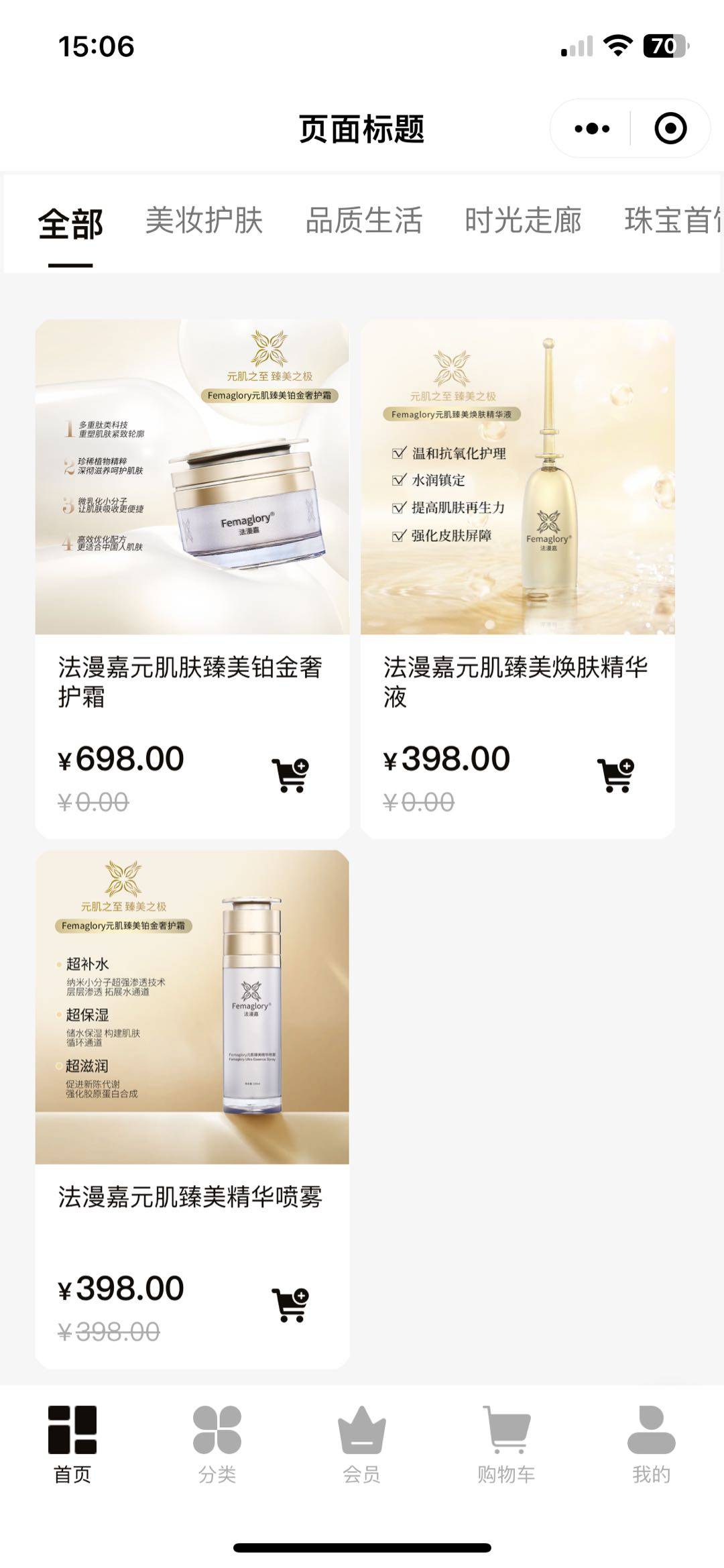The image size is (724, 1568).
Task: Switch to the 我的 bottom tab
Action: point(651,1444)
